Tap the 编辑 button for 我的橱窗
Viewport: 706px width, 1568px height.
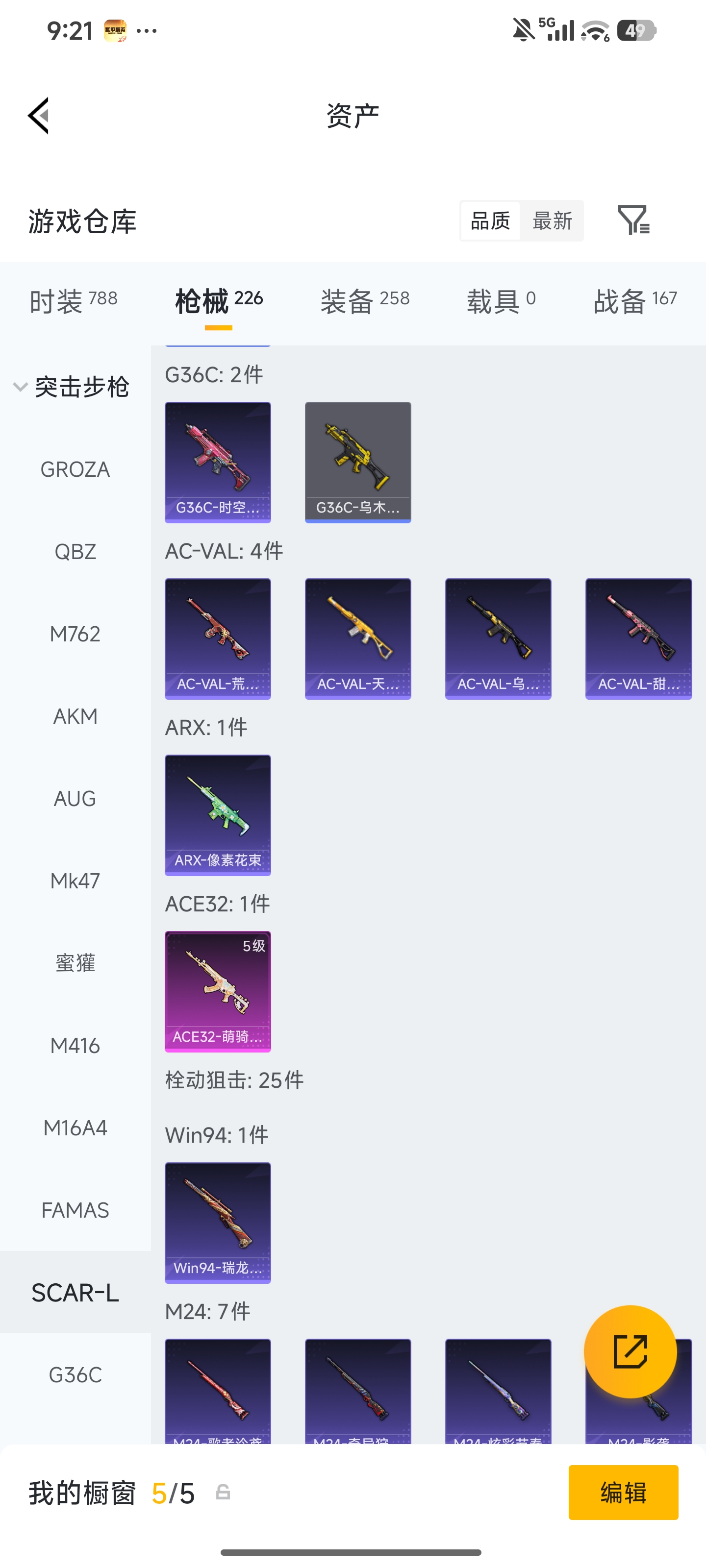pyautogui.click(x=623, y=1493)
